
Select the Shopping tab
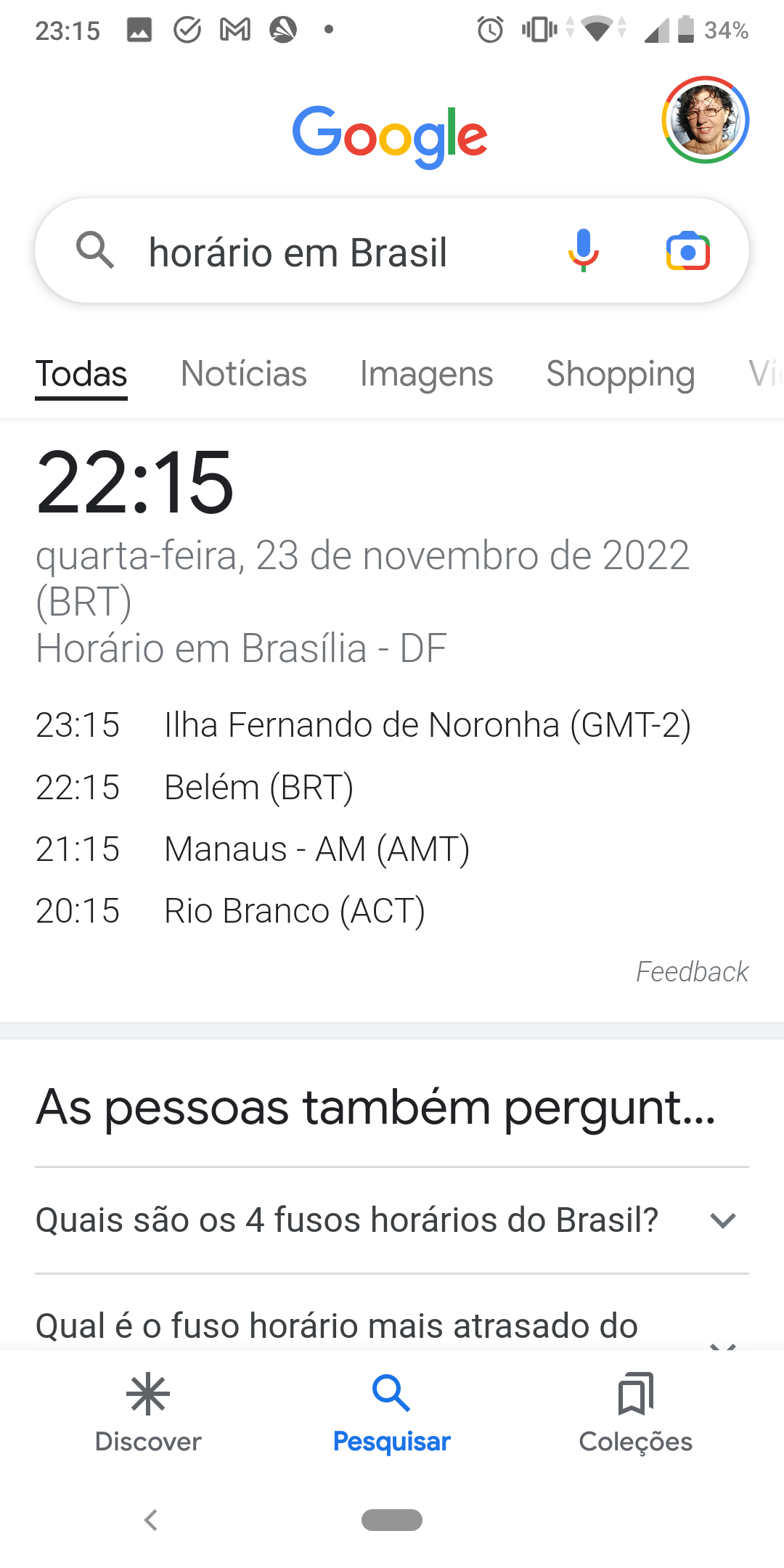click(620, 374)
